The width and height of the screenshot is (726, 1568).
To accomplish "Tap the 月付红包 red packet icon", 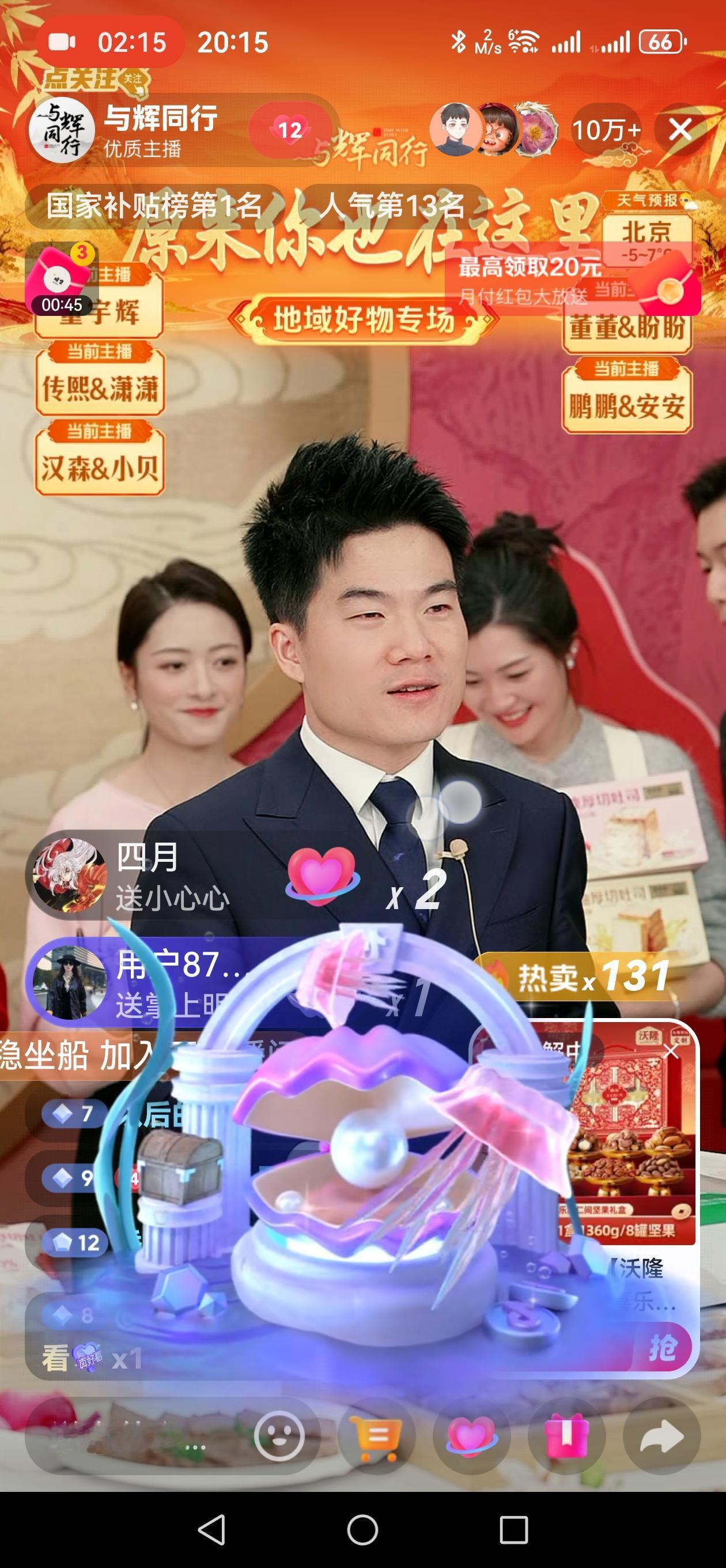I will [671, 291].
